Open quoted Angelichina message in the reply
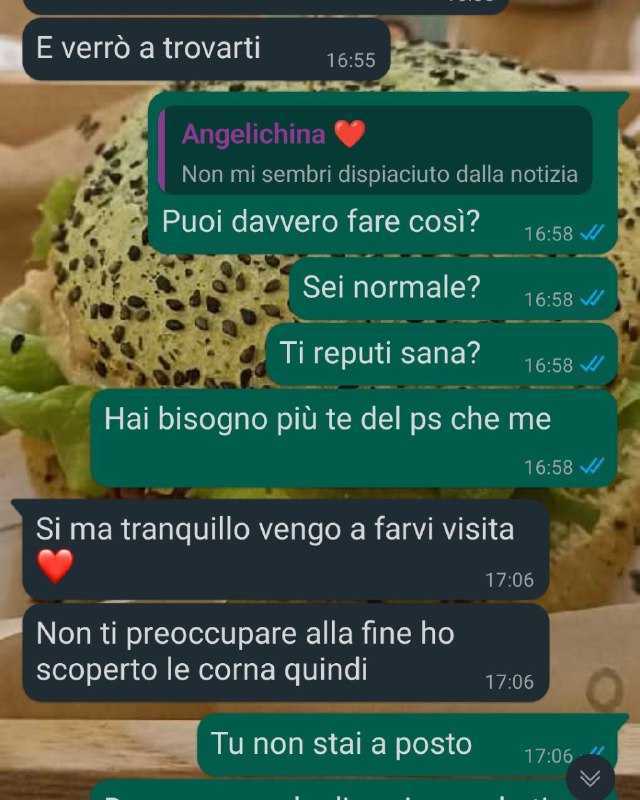Screen dimensions: 640x800 pos(377,152)
